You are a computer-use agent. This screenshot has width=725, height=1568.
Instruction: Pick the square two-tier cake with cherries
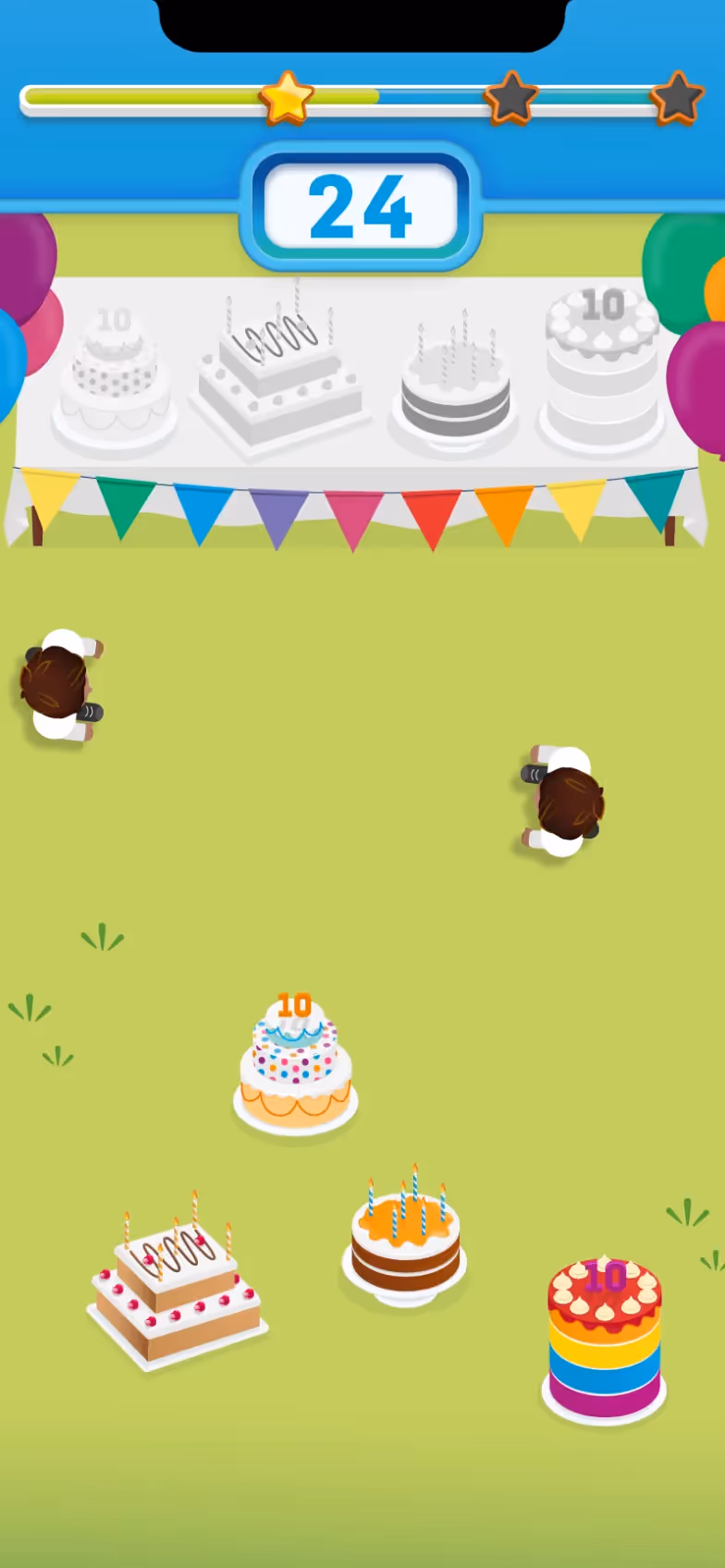[x=176, y=1288]
